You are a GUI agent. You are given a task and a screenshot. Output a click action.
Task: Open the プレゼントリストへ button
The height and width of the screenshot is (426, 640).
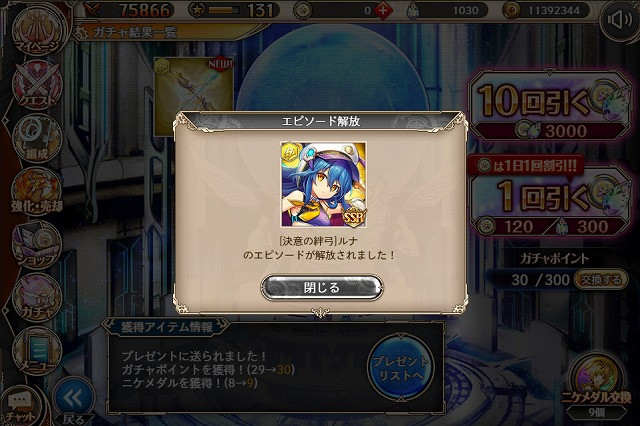pos(399,367)
